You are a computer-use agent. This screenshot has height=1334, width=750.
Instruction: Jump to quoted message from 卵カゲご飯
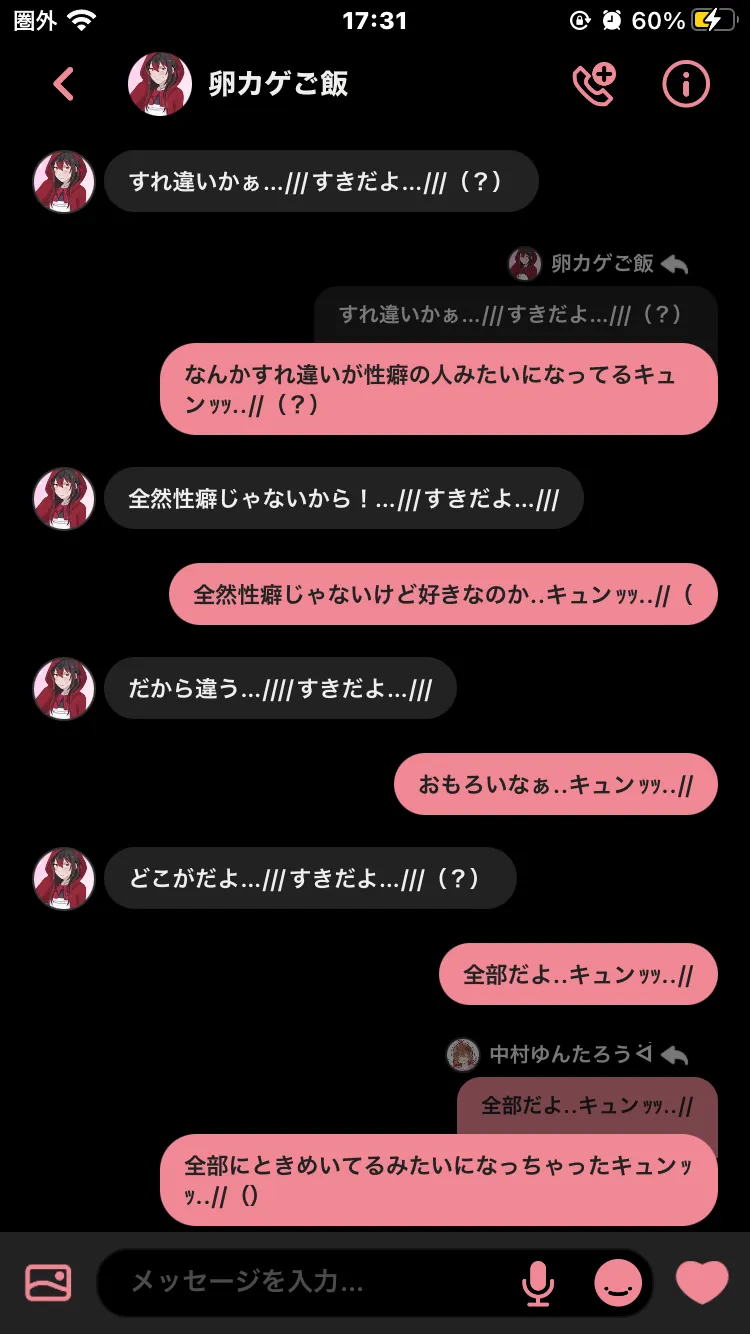click(x=516, y=315)
